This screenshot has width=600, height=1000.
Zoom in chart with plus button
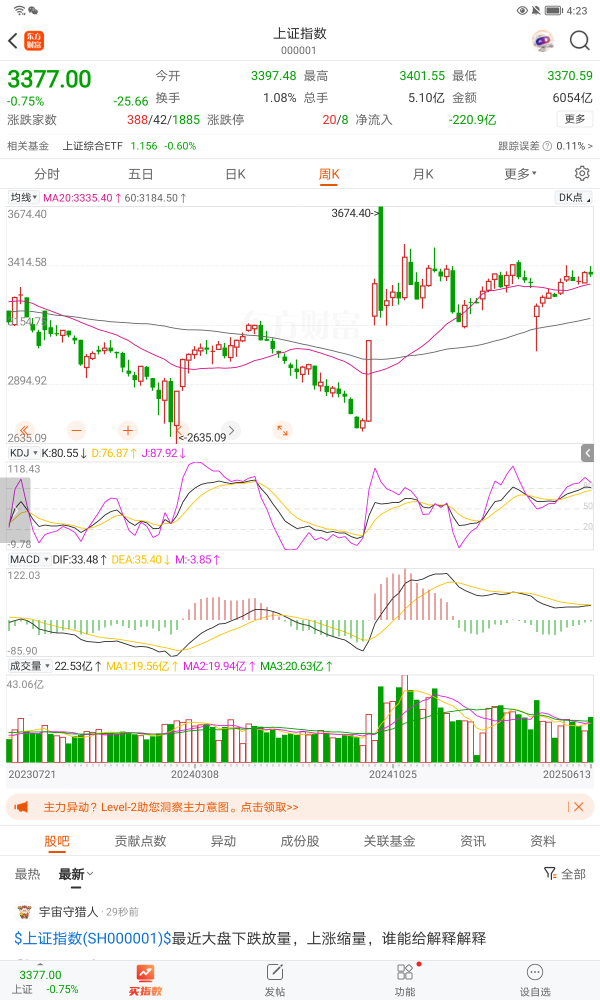[128, 431]
